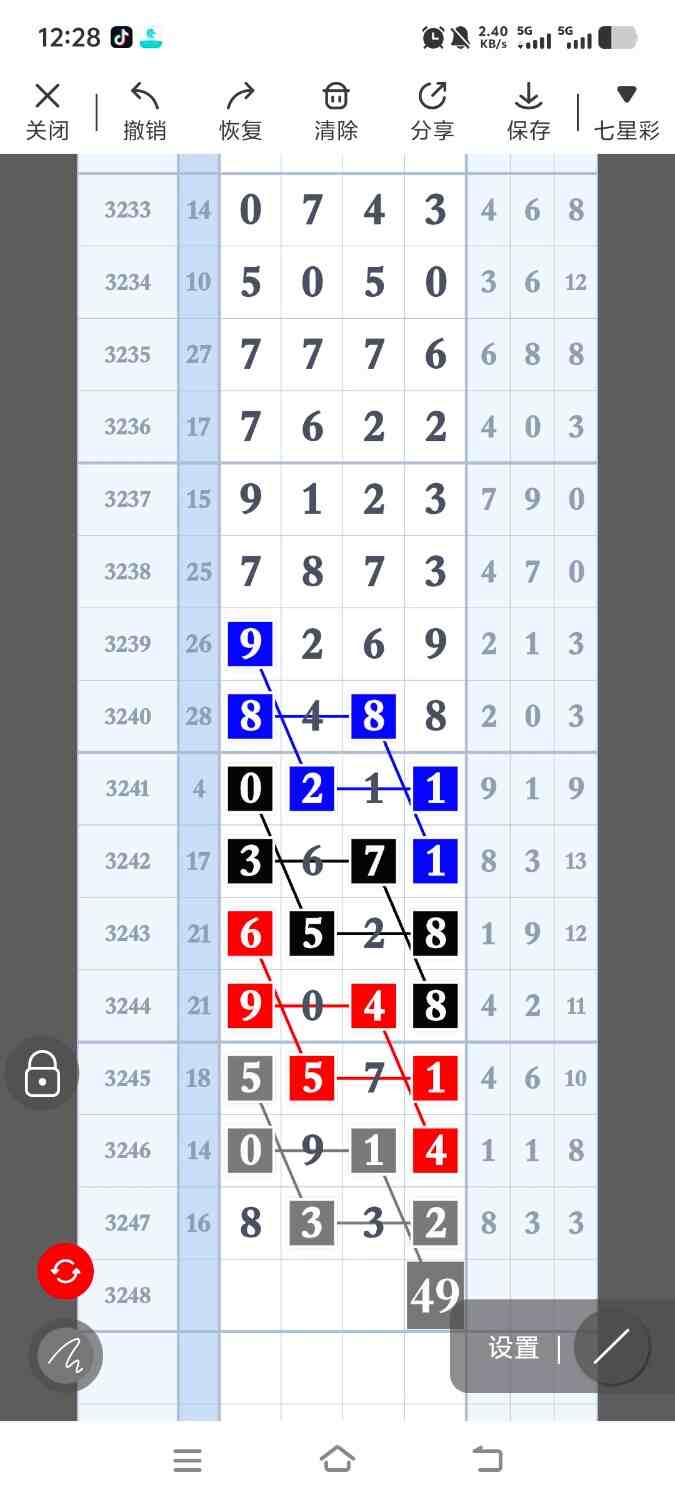Choose the straight line tool

[612, 1347]
